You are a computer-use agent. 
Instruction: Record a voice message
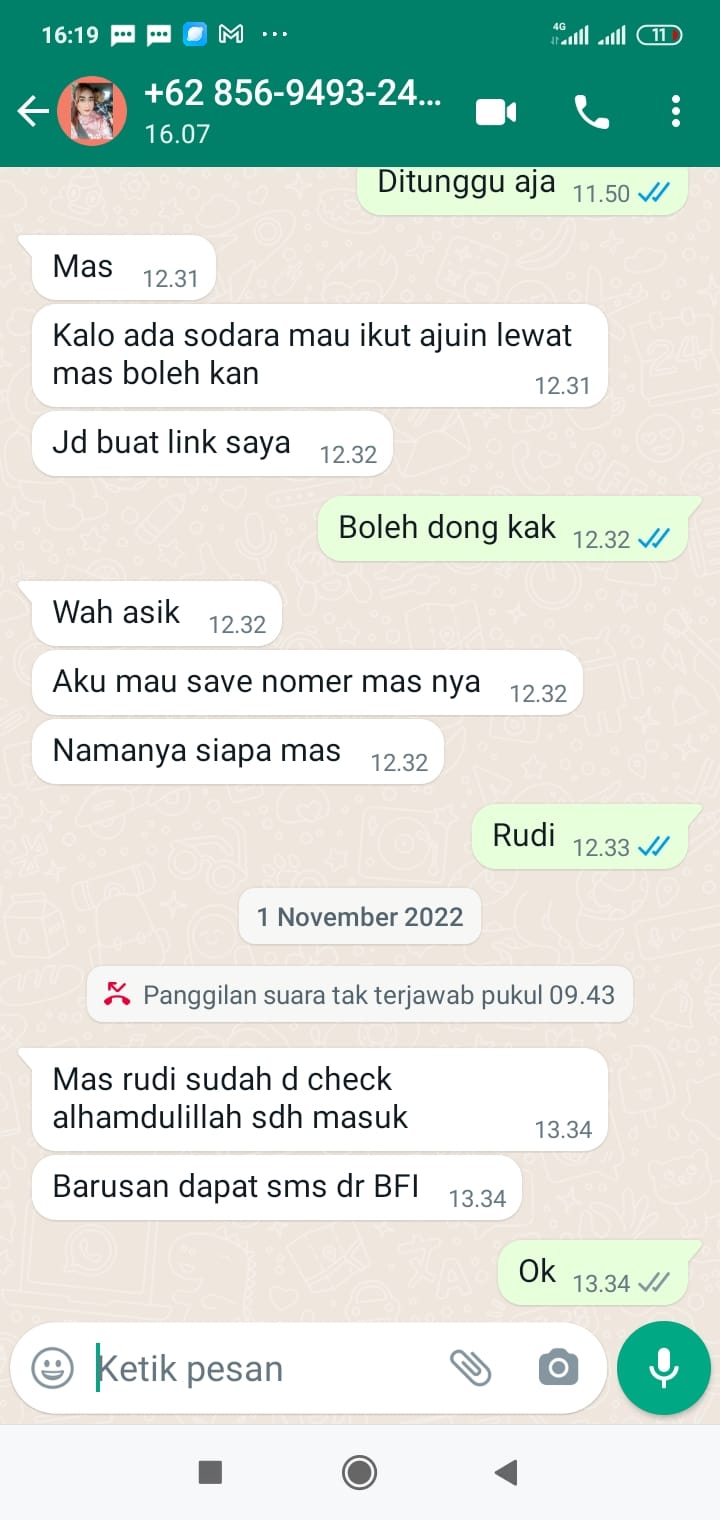pos(664,1367)
